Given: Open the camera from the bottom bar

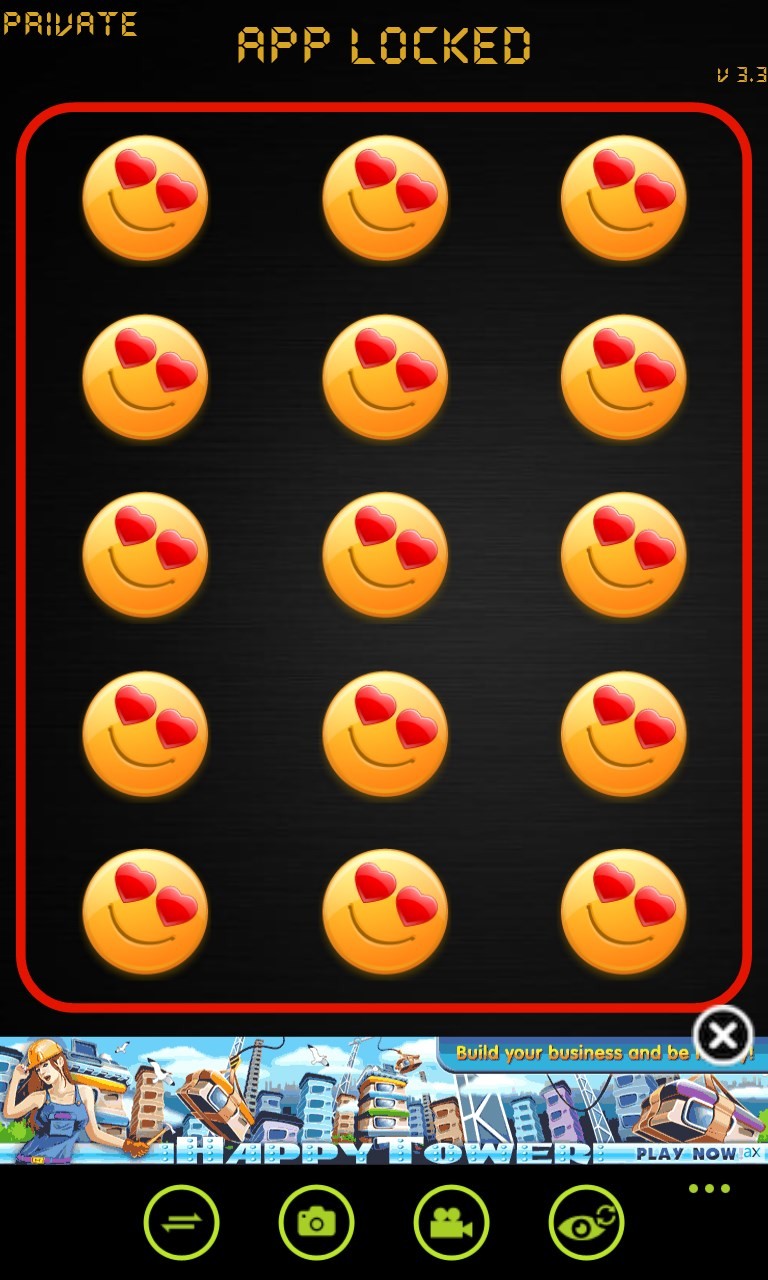Looking at the screenshot, I should 316,1222.
